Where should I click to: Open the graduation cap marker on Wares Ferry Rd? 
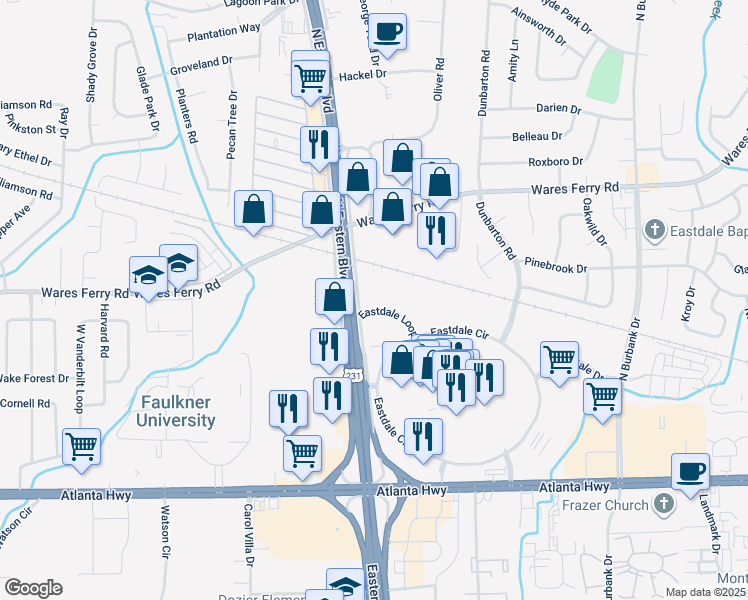click(148, 274)
